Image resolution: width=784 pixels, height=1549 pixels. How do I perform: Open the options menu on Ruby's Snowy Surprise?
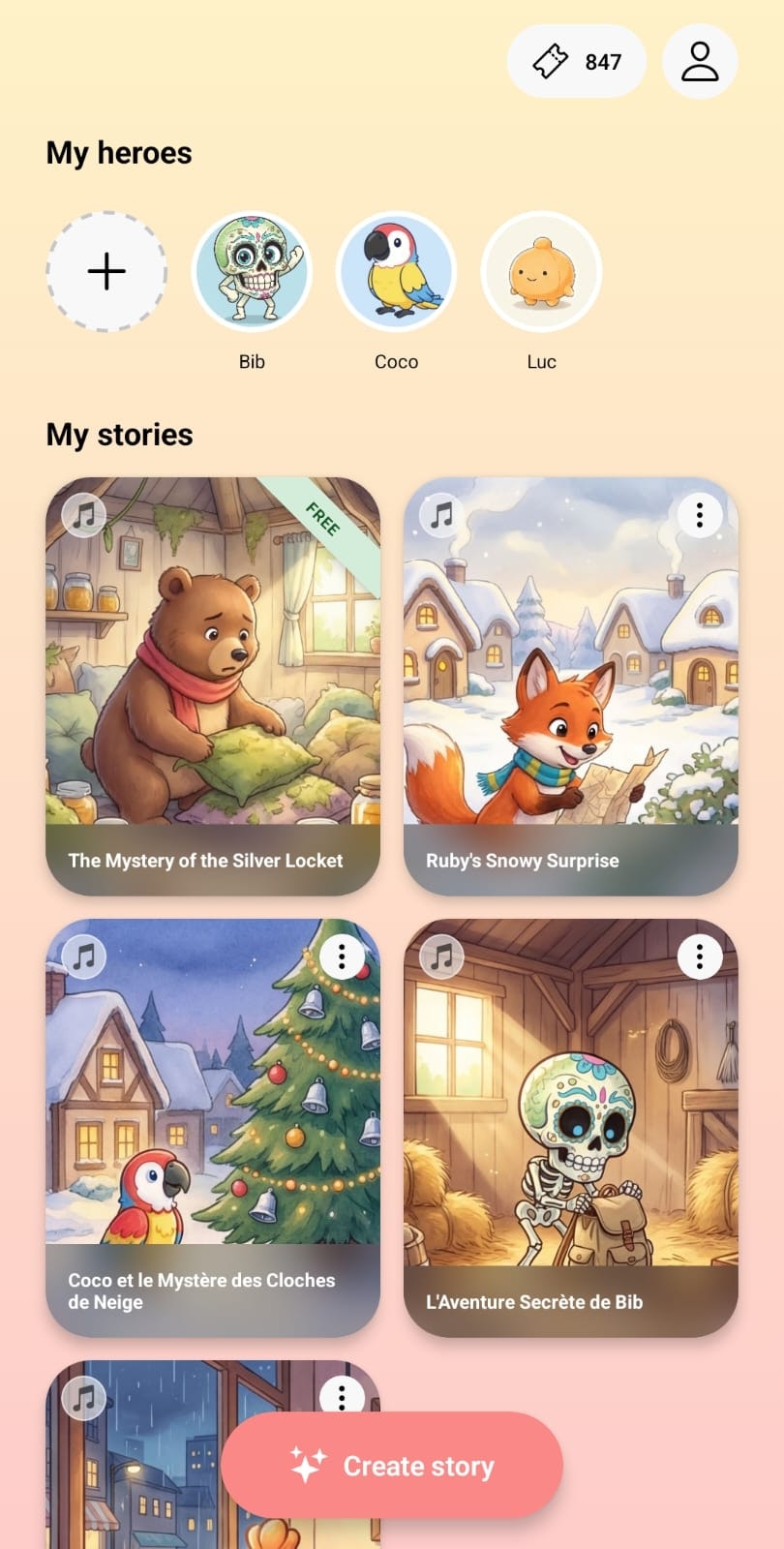coord(699,515)
